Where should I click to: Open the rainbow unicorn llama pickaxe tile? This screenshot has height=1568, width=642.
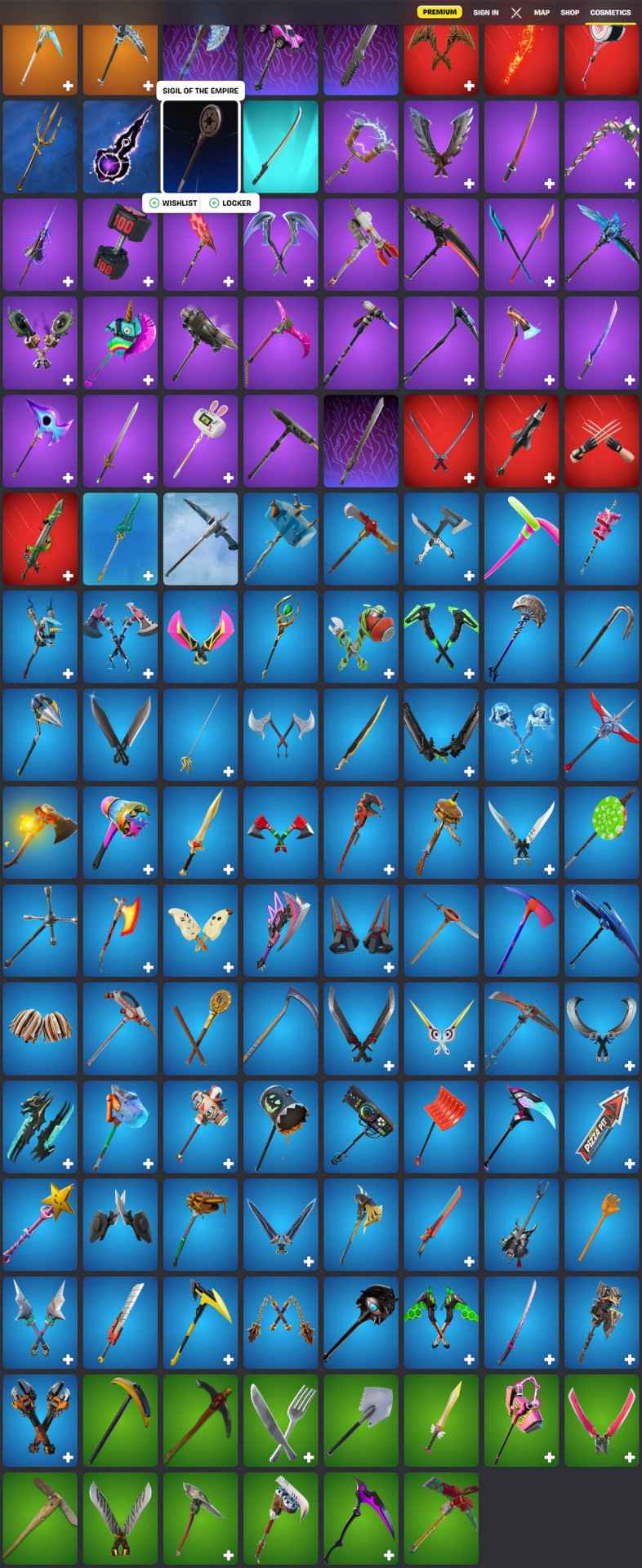pyautogui.click(x=120, y=342)
